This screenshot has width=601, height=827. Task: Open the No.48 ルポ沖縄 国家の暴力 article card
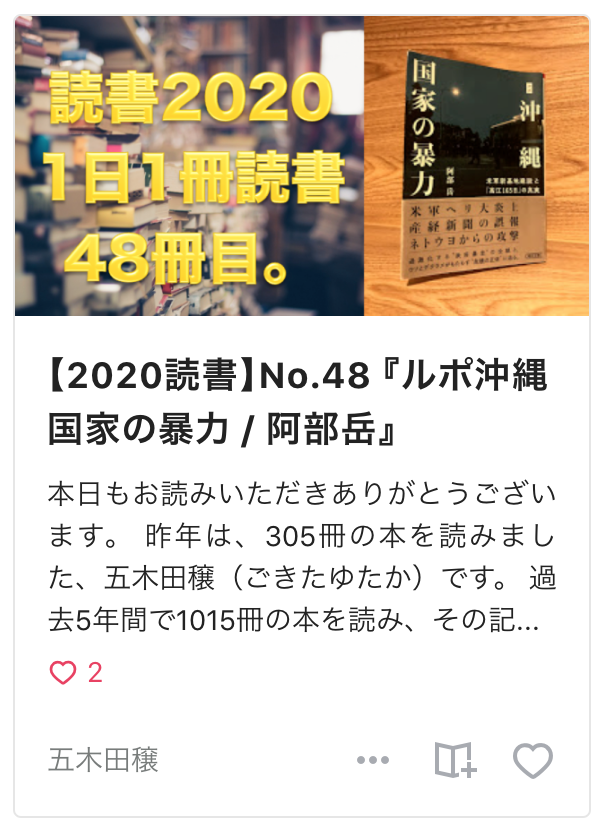click(298, 400)
